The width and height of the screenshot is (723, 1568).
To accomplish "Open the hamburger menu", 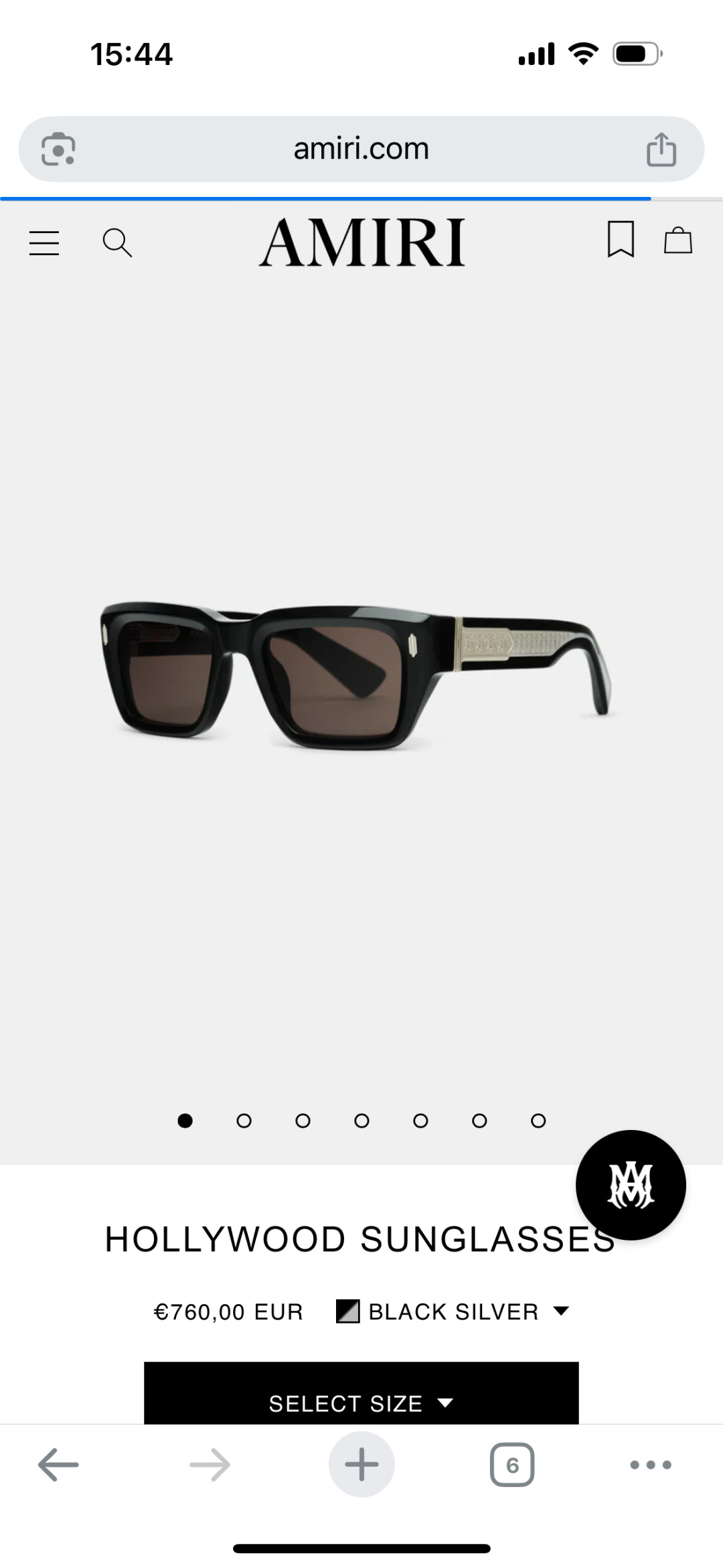I will pos(44,242).
